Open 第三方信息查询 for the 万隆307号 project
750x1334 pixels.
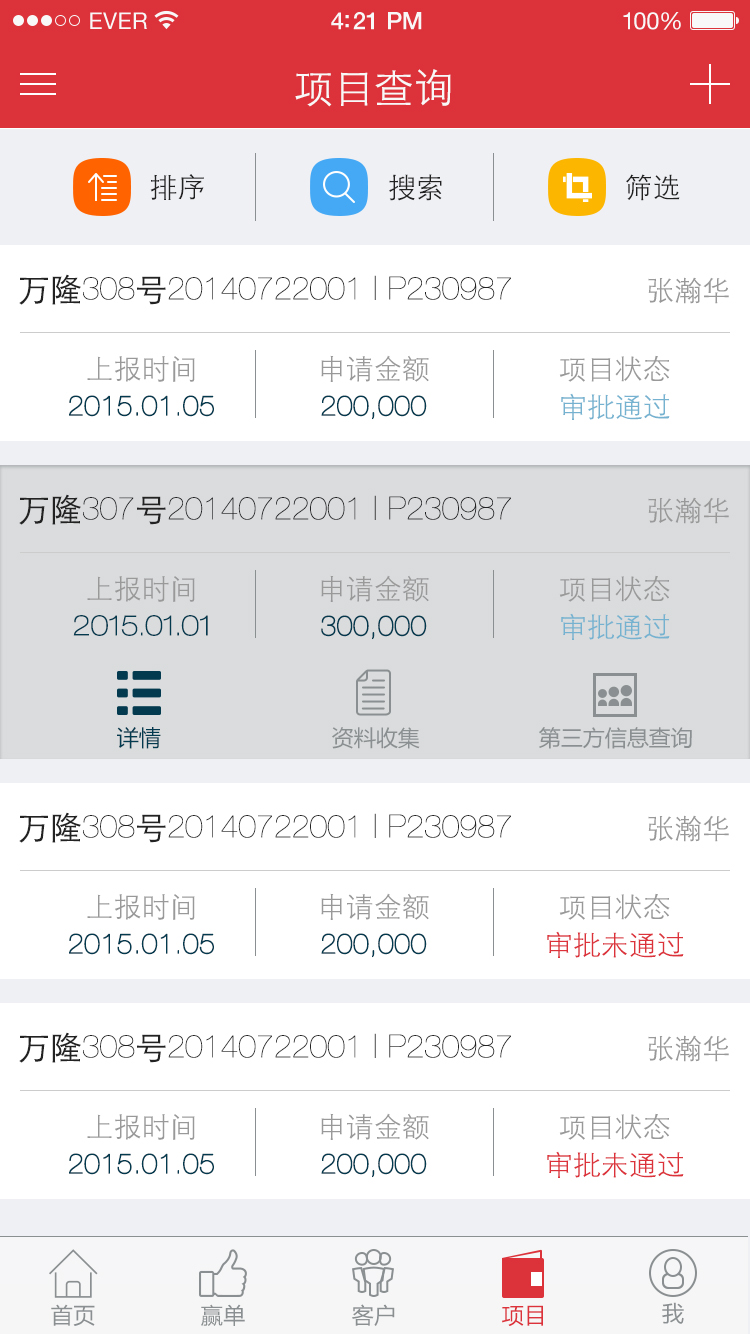tap(615, 710)
